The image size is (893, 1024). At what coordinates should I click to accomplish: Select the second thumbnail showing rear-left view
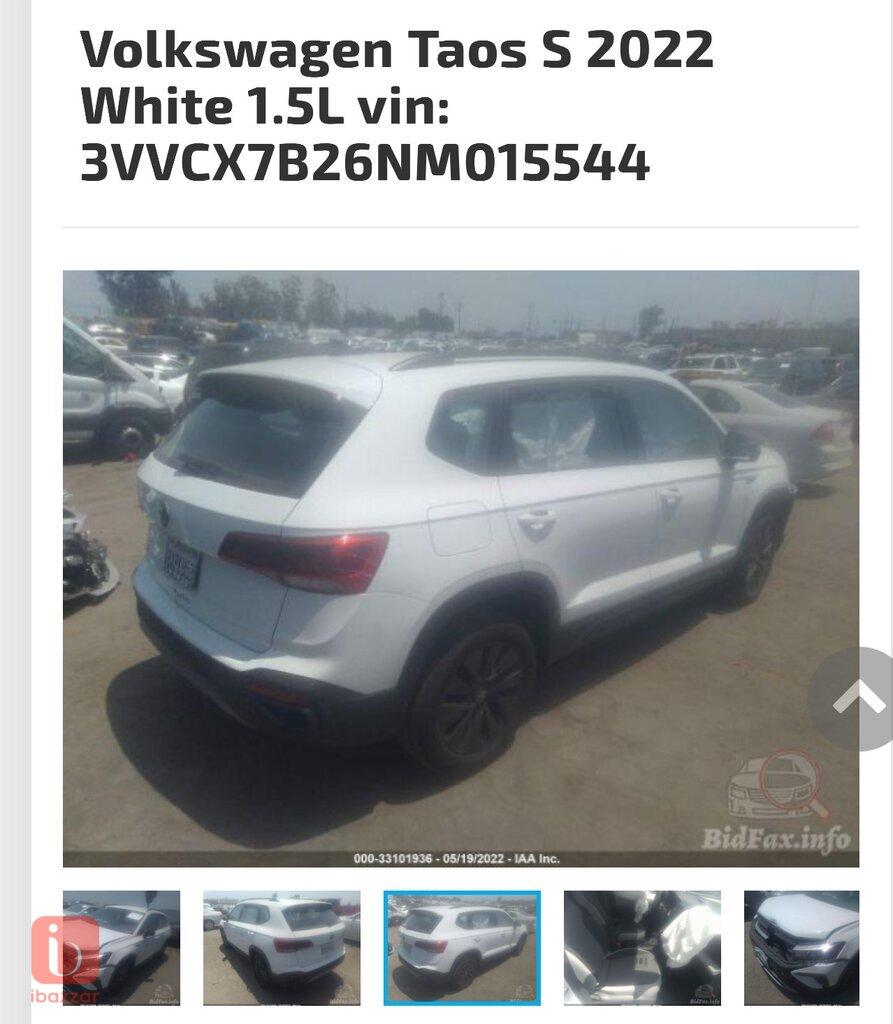282,947
